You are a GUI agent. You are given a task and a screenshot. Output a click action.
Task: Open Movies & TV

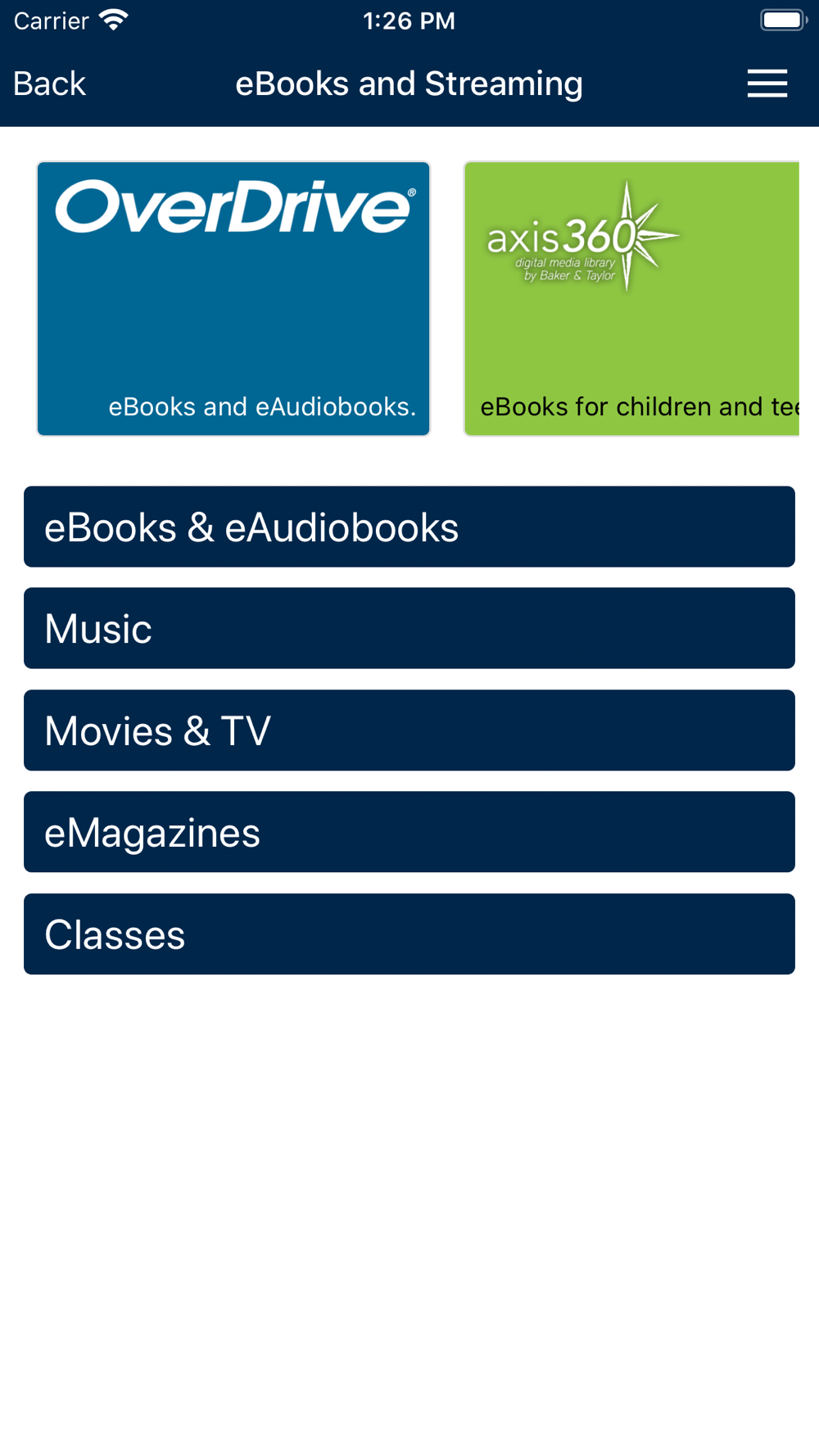pos(409,730)
